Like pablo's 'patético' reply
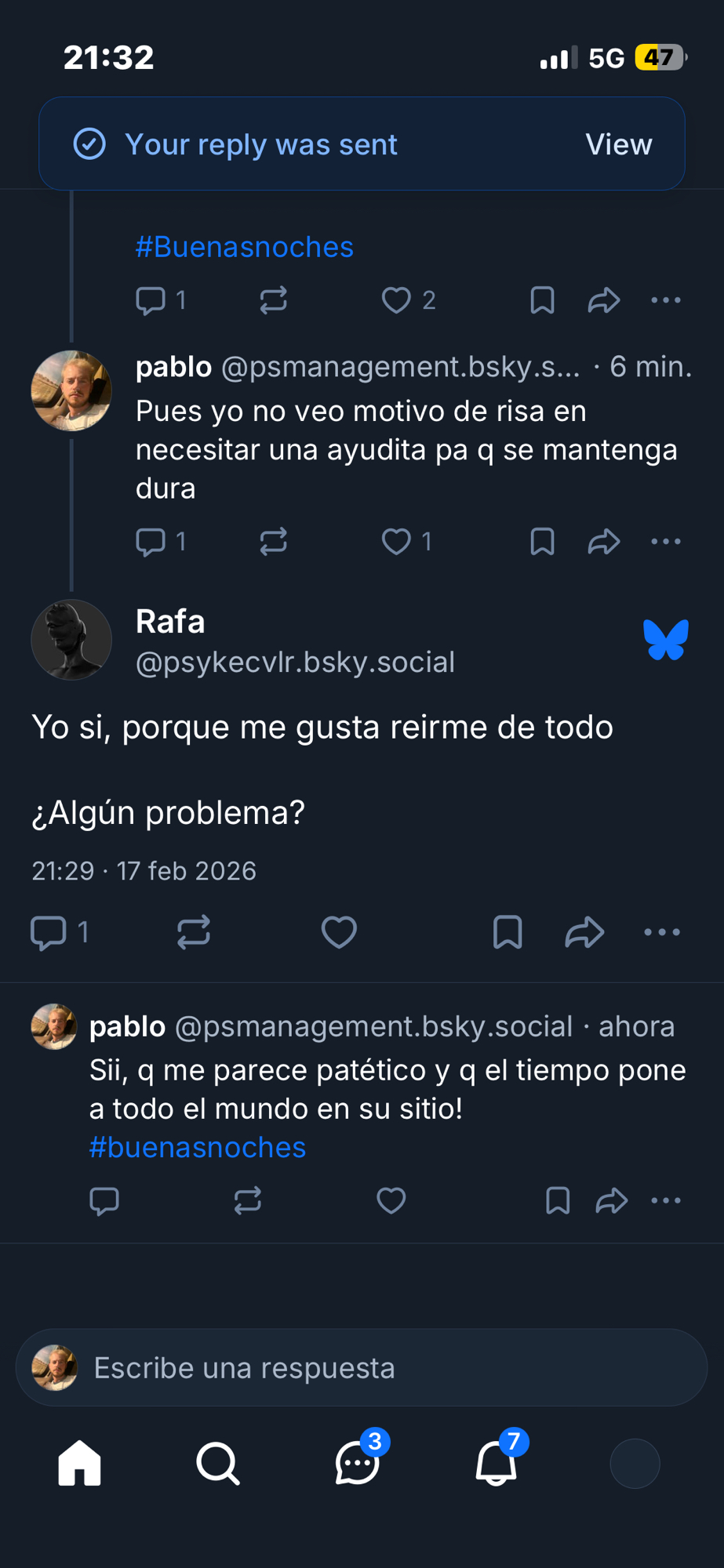Image resolution: width=724 pixels, height=1568 pixels. tap(391, 1200)
